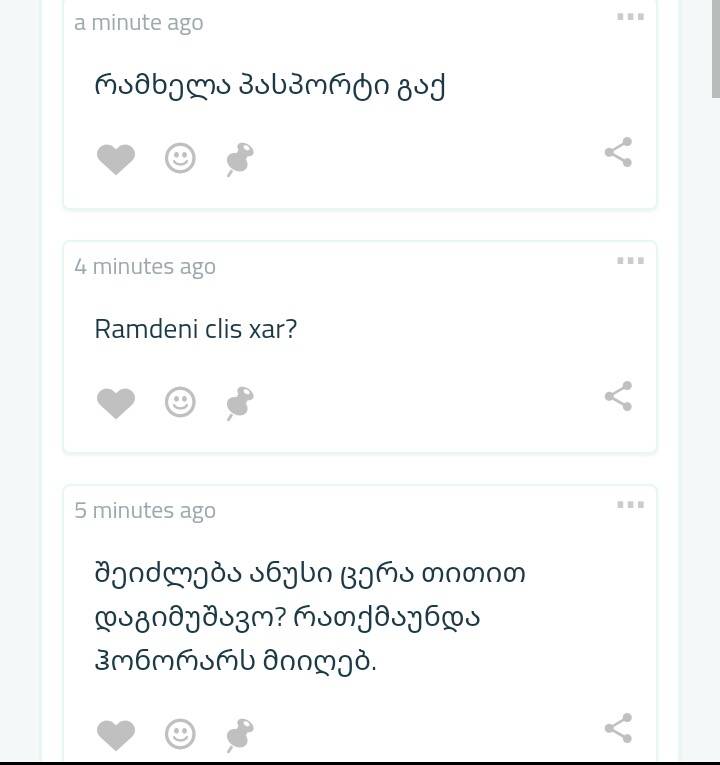Image resolution: width=720 pixels, height=765 pixels.
Task: Pin the first post
Action: [x=239, y=158]
